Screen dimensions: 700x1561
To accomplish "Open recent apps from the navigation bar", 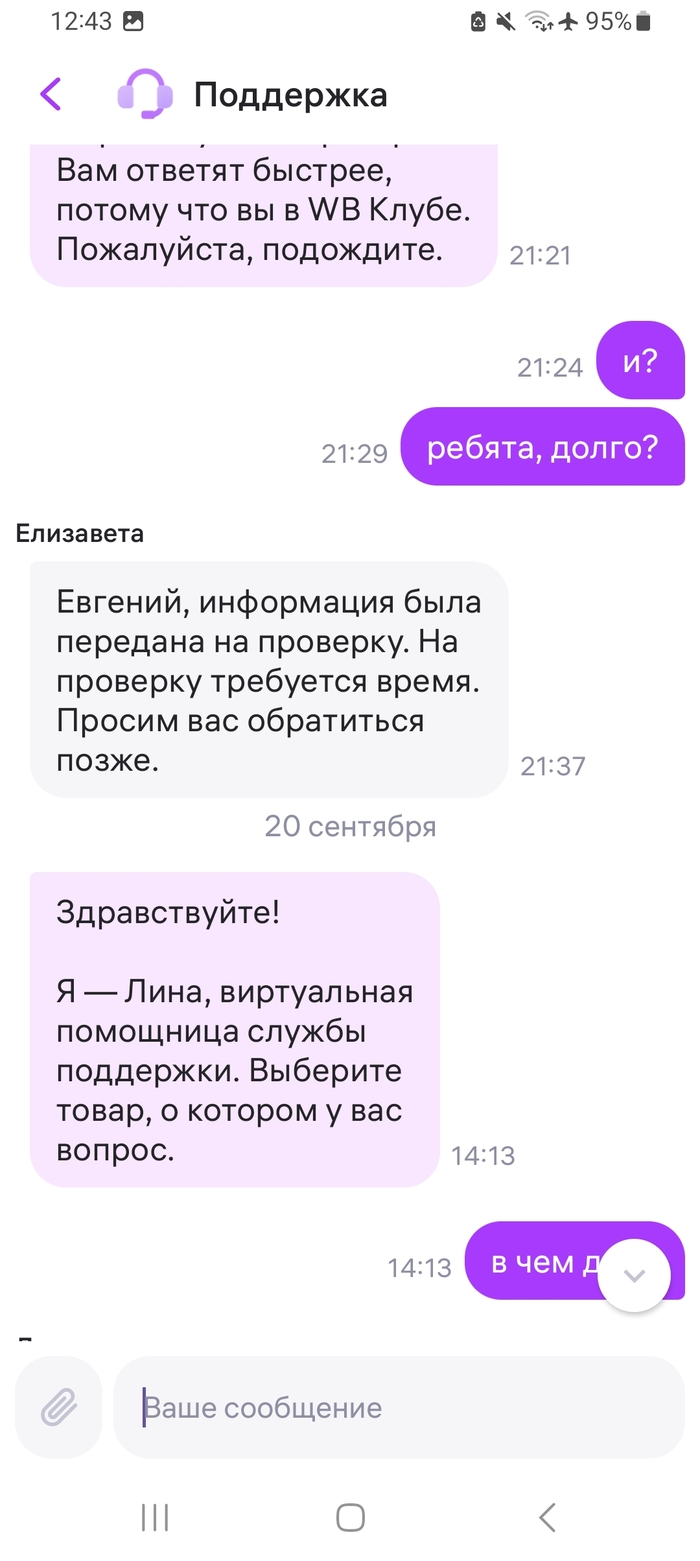I will point(155,1517).
